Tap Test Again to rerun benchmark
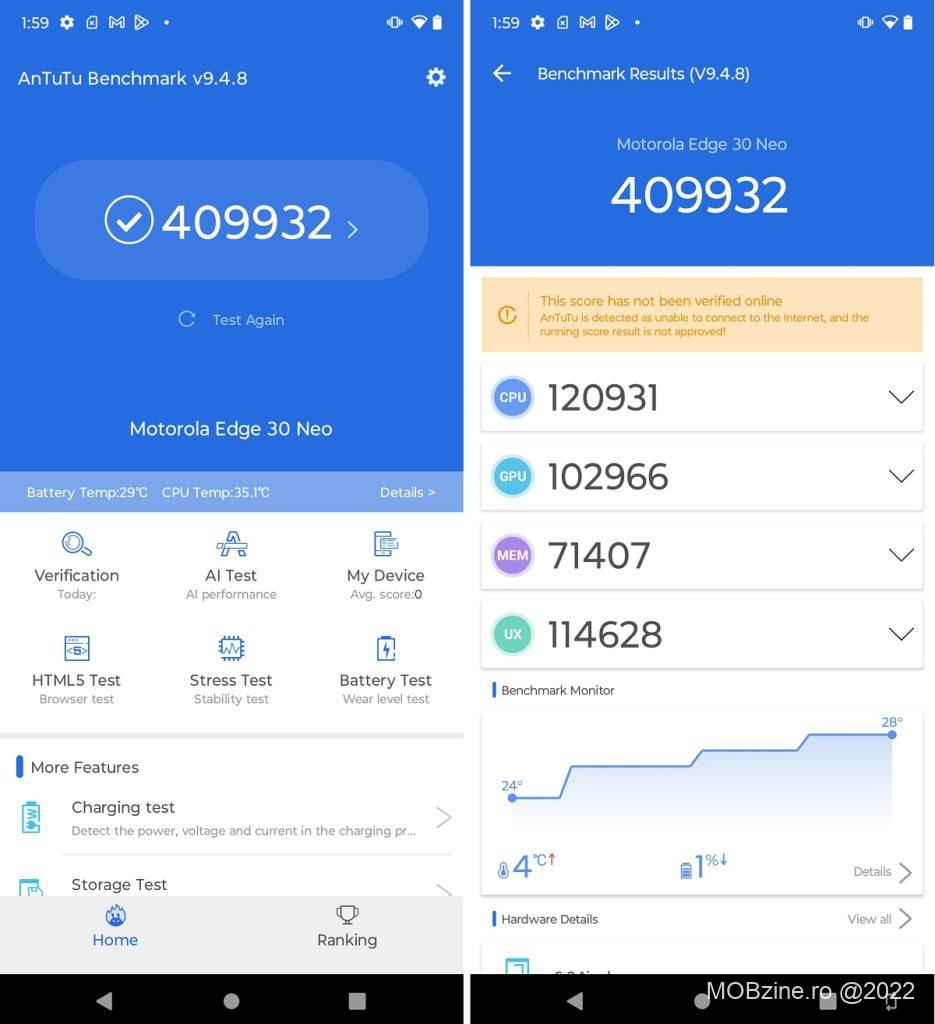The height and width of the screenshot is (1024, 935). (x=232, y=320)
